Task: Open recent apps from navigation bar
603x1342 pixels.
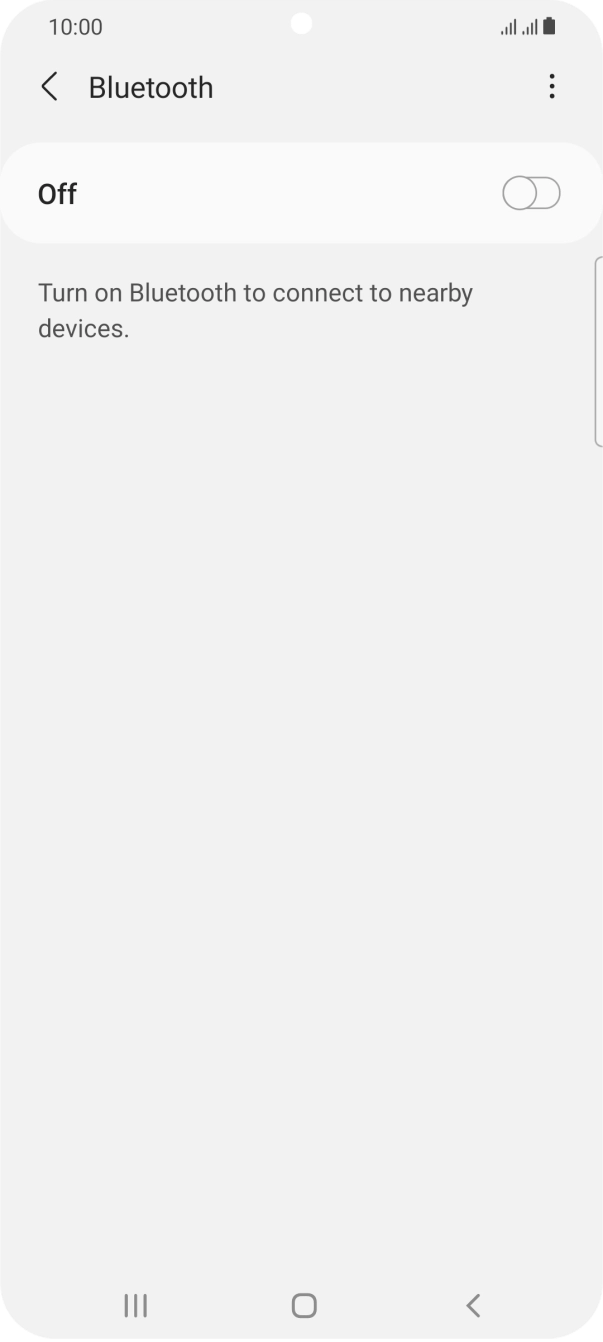Action: 135,1304
